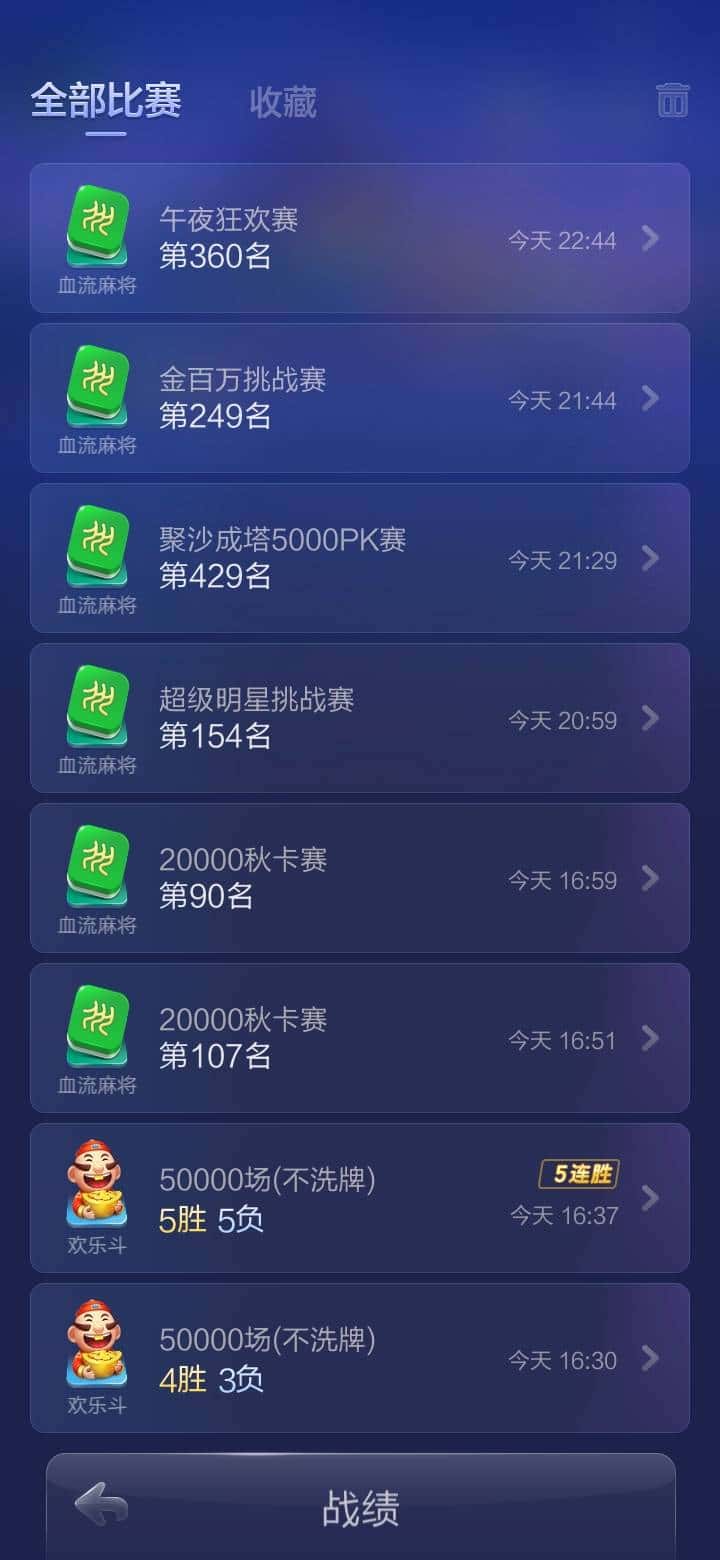
Task: Open the 20000秋卡赛 第107名 record row
Action: click(360, 1038)
